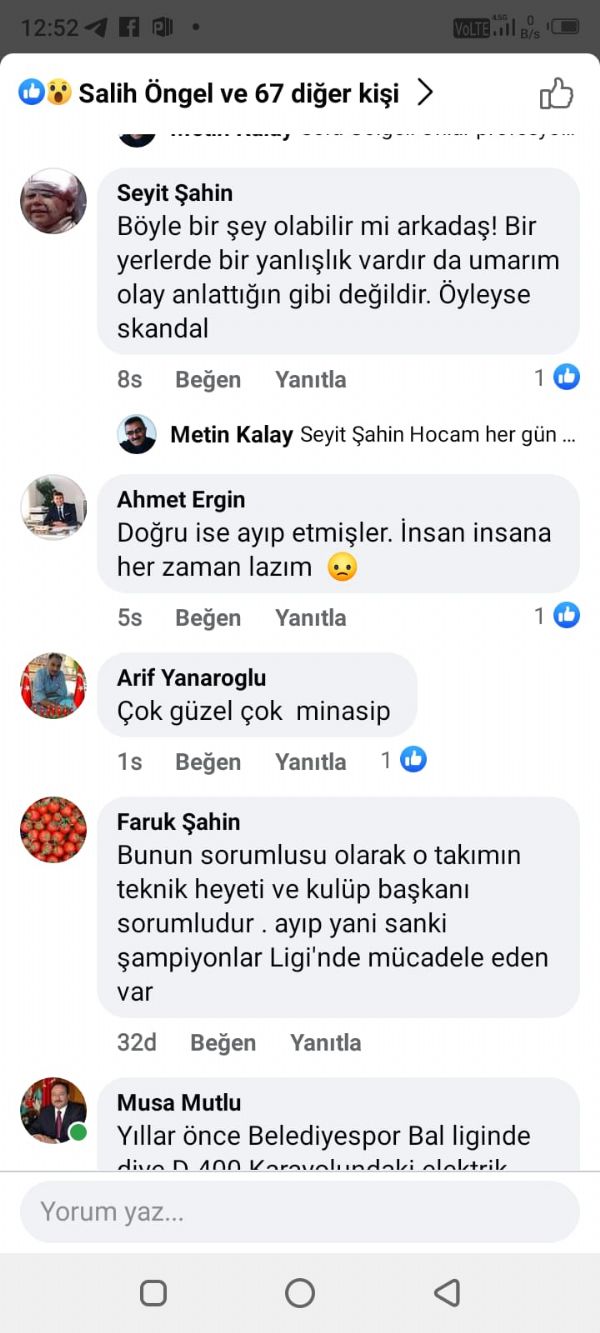Reply to Arif Yanaroglu's comment
Viewport: 600px width, 1333px height.
tap(310, 762)
